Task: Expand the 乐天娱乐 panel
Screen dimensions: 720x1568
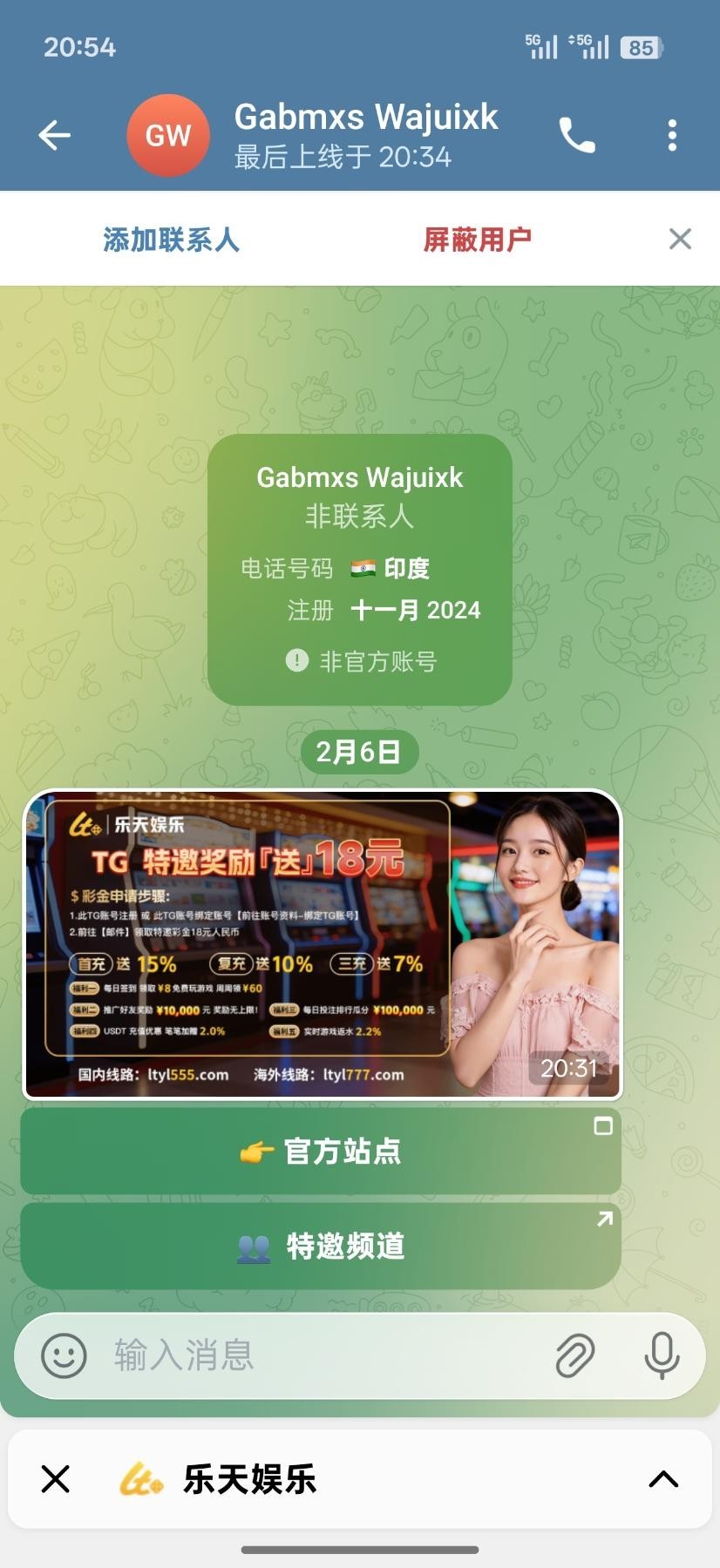Action: (x=663, y=1478)
